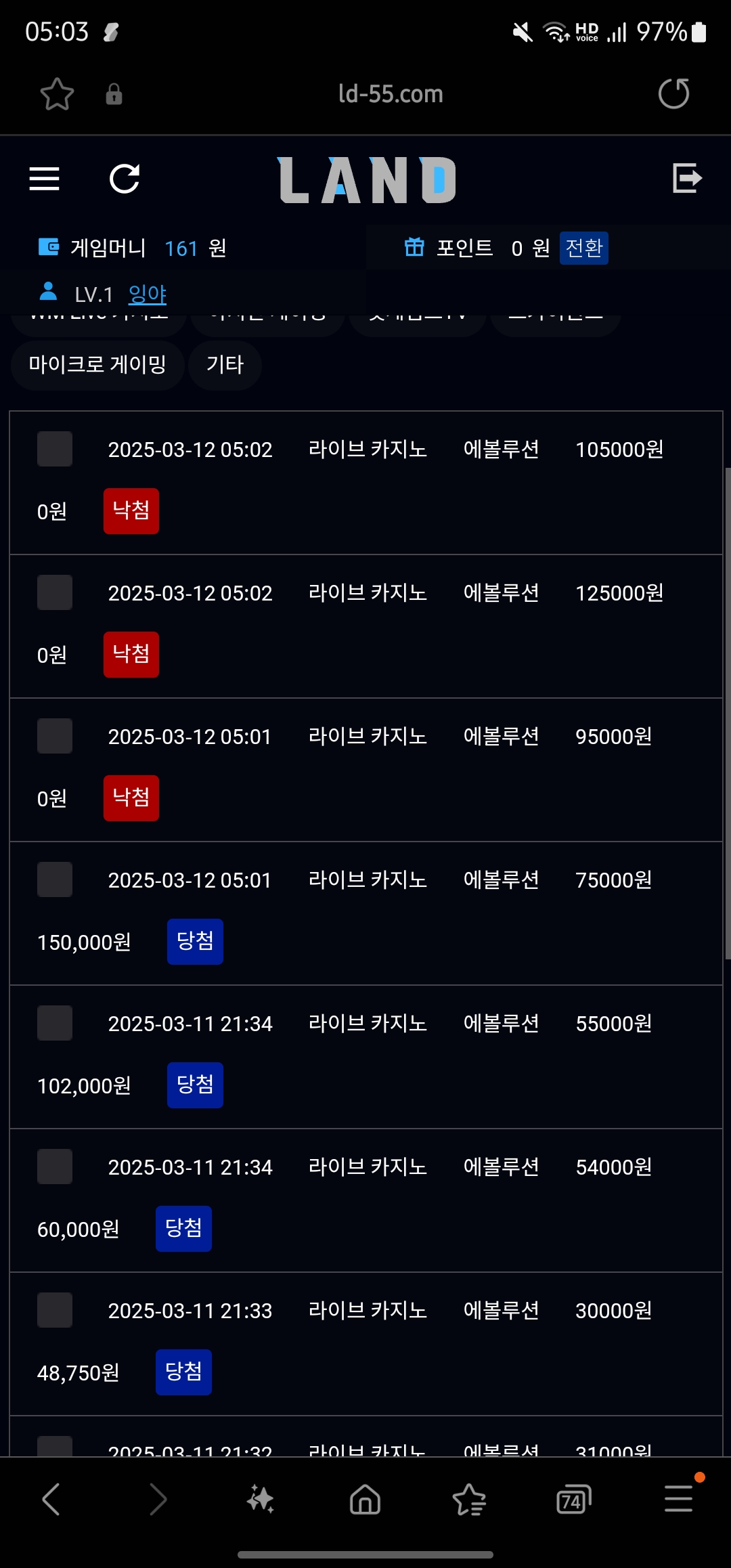Go to the browser home page
The height and width of the screenshot is (1568, 731).
pyautogui.click(x=365, y=1499)
